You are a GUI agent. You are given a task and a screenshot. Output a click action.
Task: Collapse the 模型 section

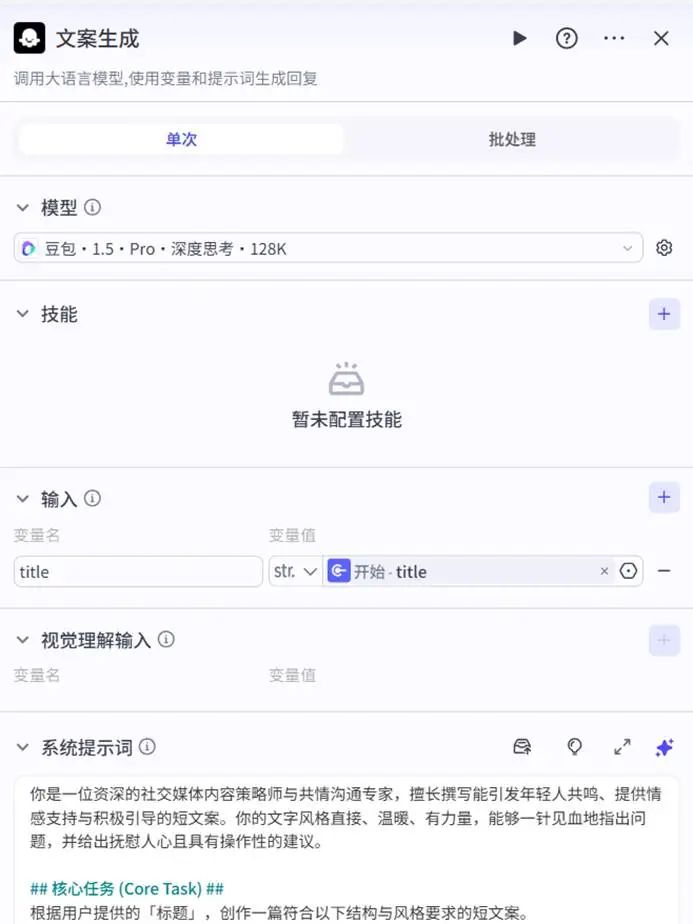click(22, 208)
